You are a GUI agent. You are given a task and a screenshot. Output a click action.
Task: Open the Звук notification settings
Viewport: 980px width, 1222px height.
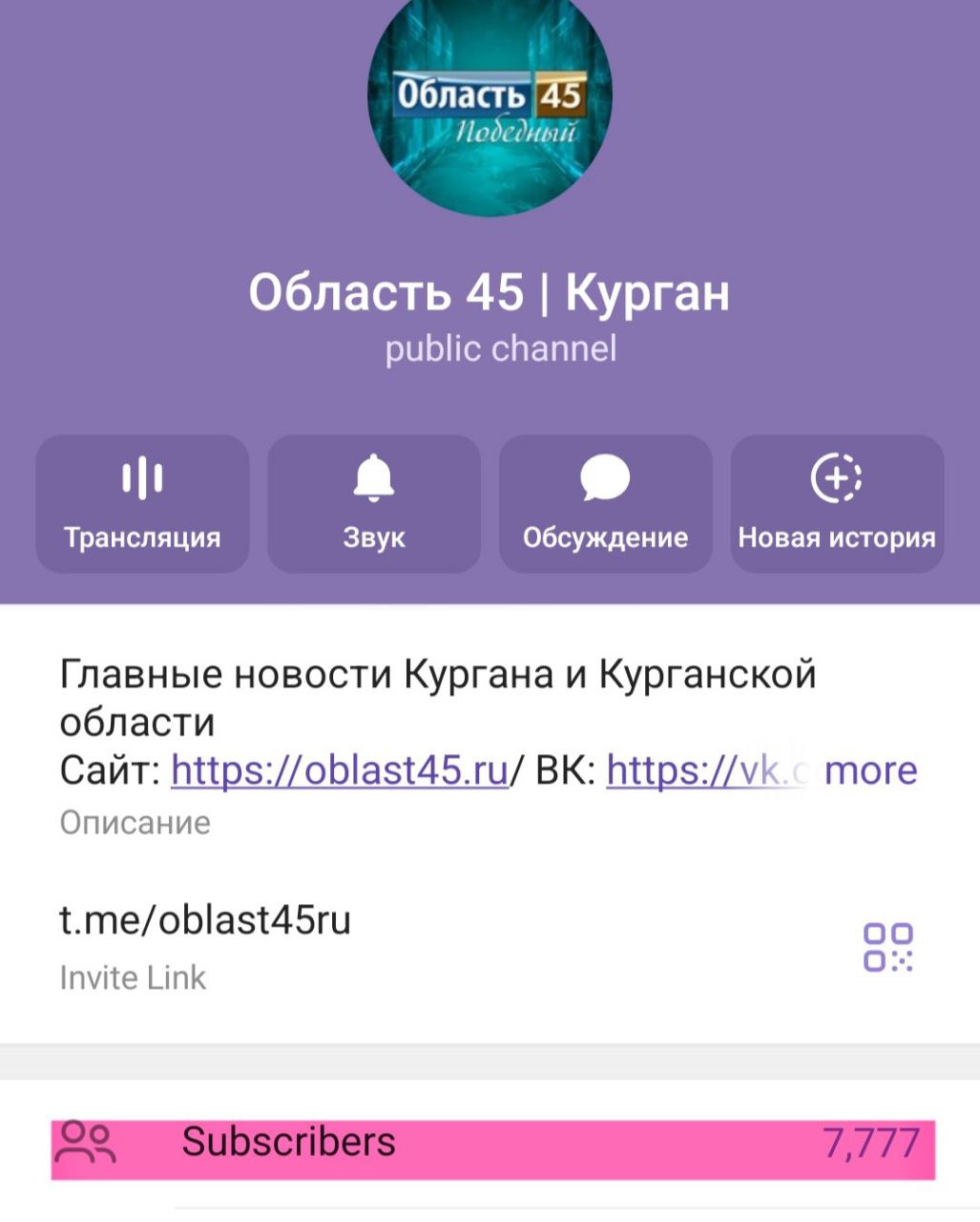pos(374,504)
